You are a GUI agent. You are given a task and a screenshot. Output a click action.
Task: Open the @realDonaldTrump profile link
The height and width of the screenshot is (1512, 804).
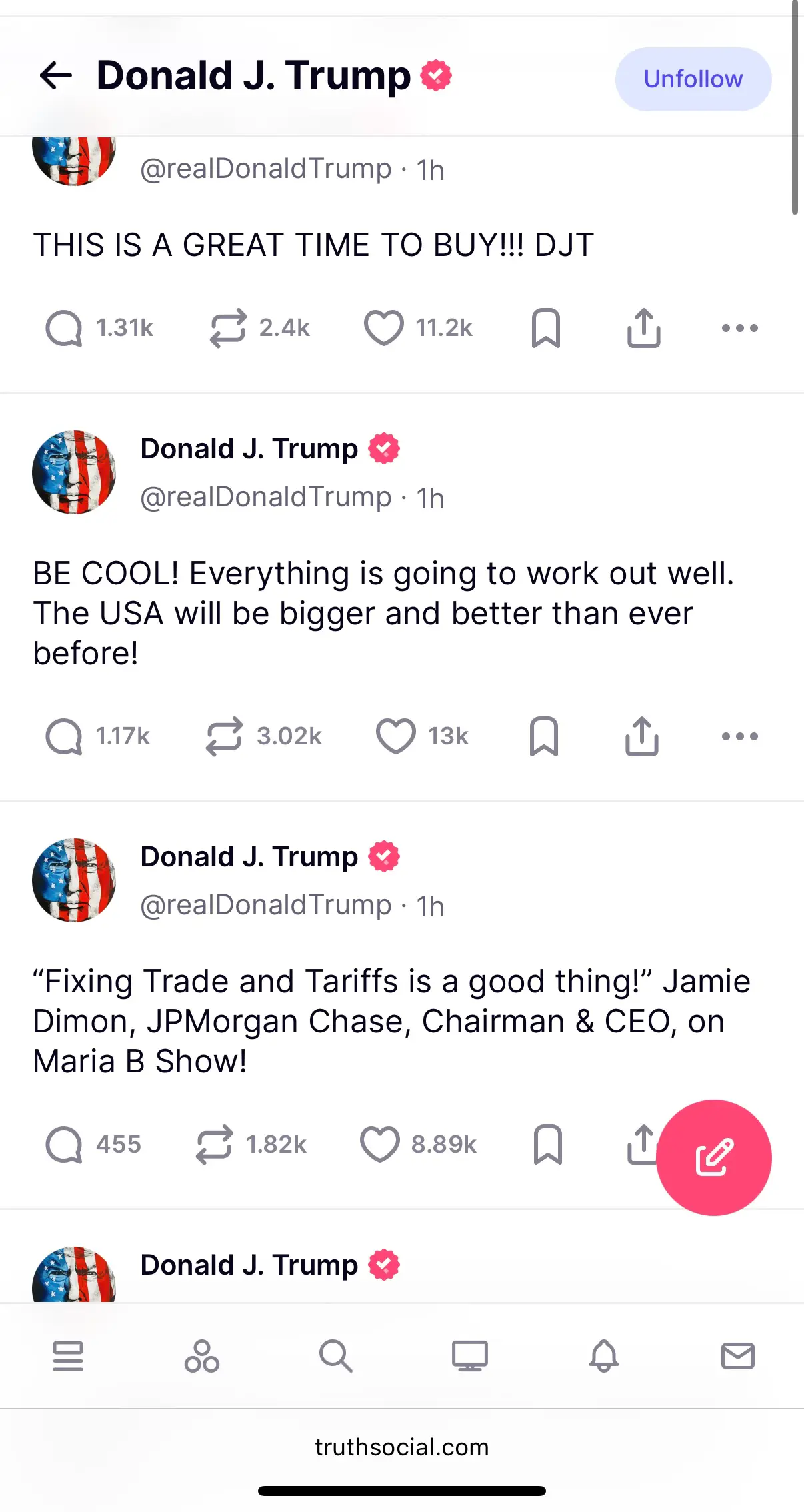tap(264, 496)
